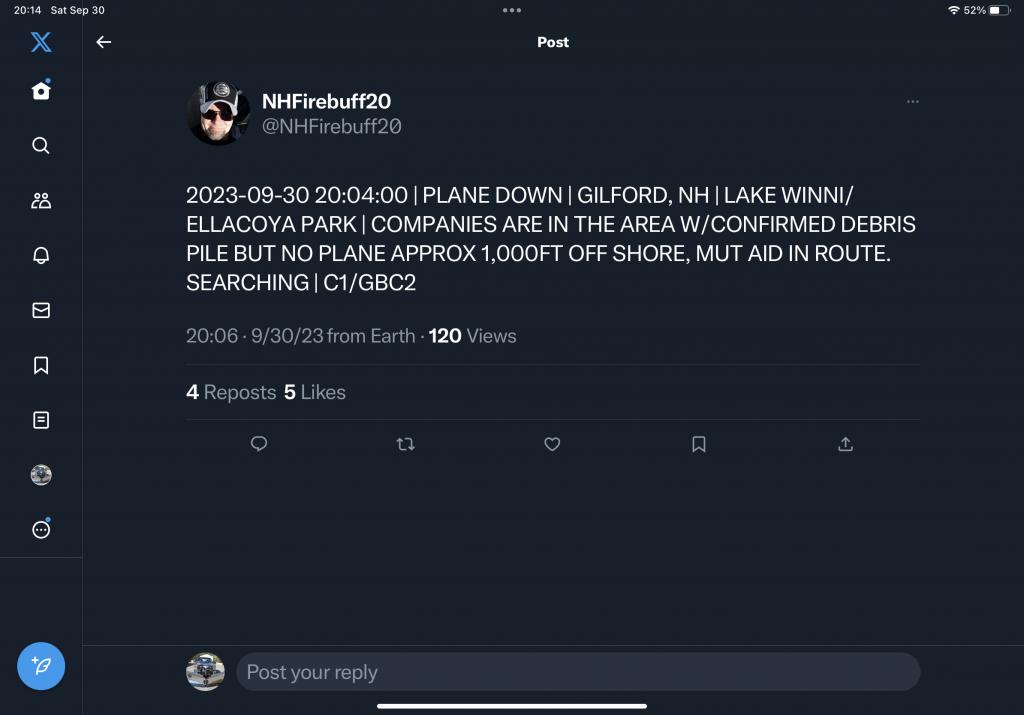Share this post
This screenshot has width=1024, height=715.
click(845, 444)
